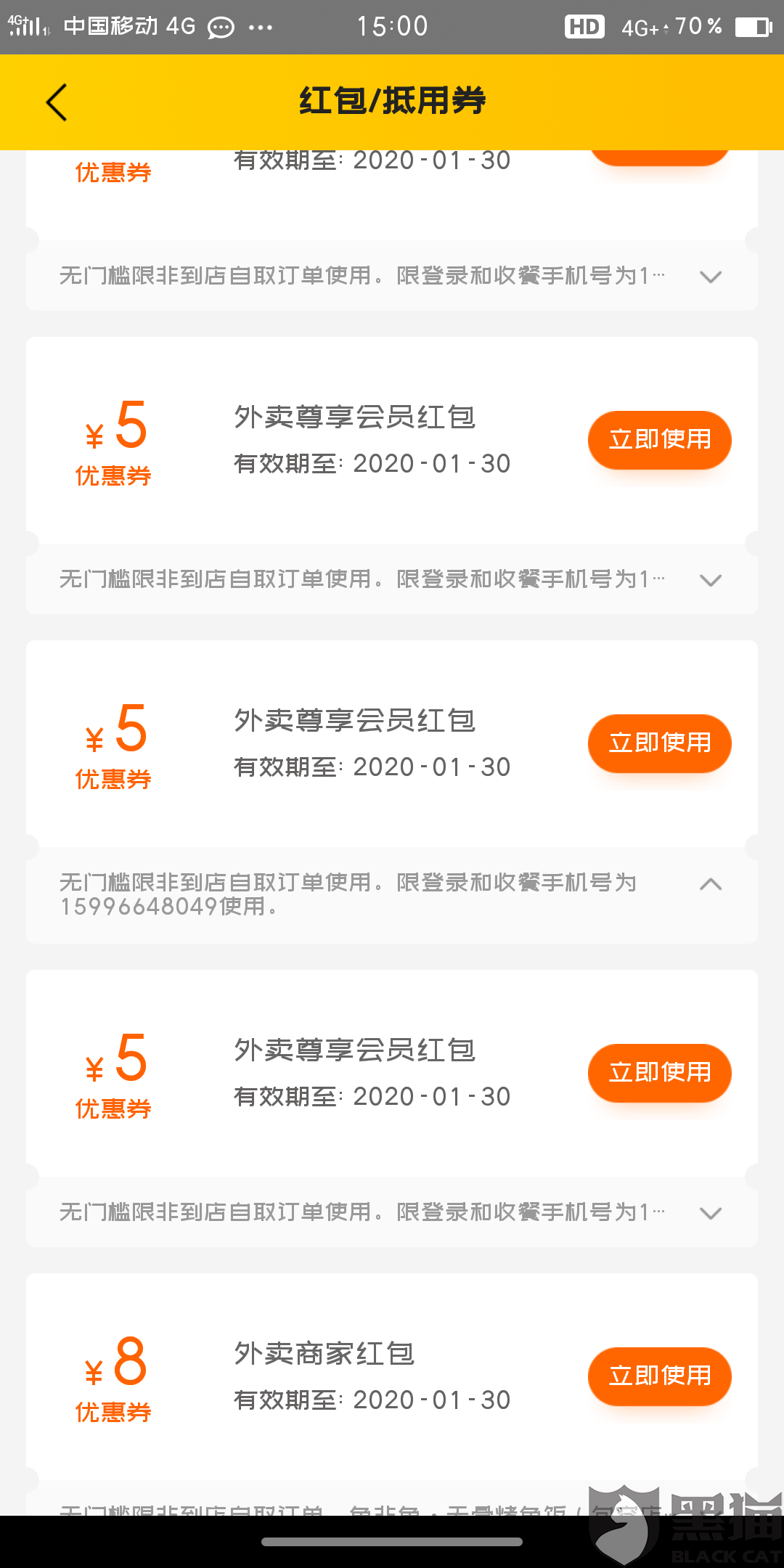This screenshot has height=1568, width=784.
Task: Tap 立即使用 on the ¥8 外卖商家红包
Action: point(659,1376)
